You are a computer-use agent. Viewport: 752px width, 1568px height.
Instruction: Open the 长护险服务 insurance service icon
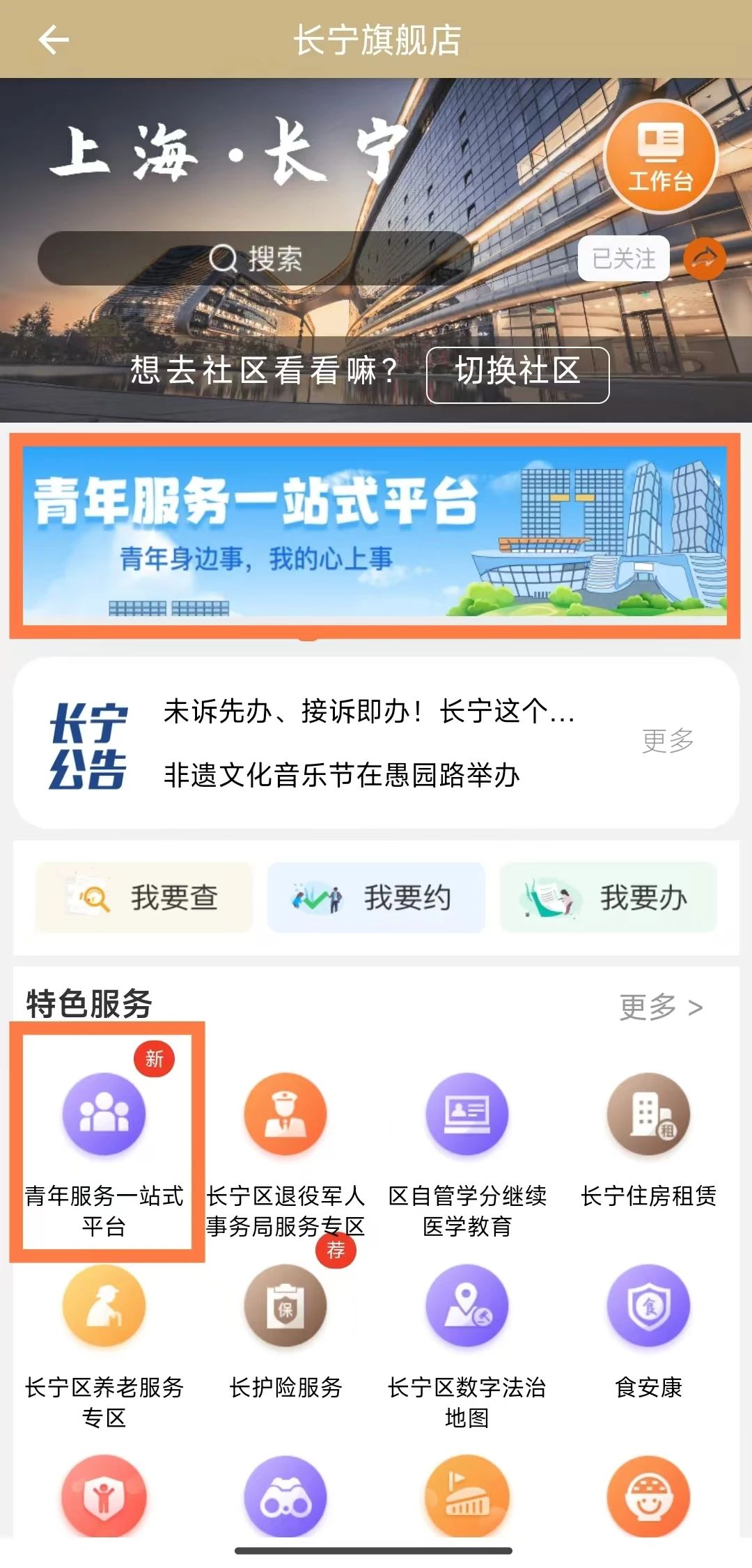point(285,1308)
